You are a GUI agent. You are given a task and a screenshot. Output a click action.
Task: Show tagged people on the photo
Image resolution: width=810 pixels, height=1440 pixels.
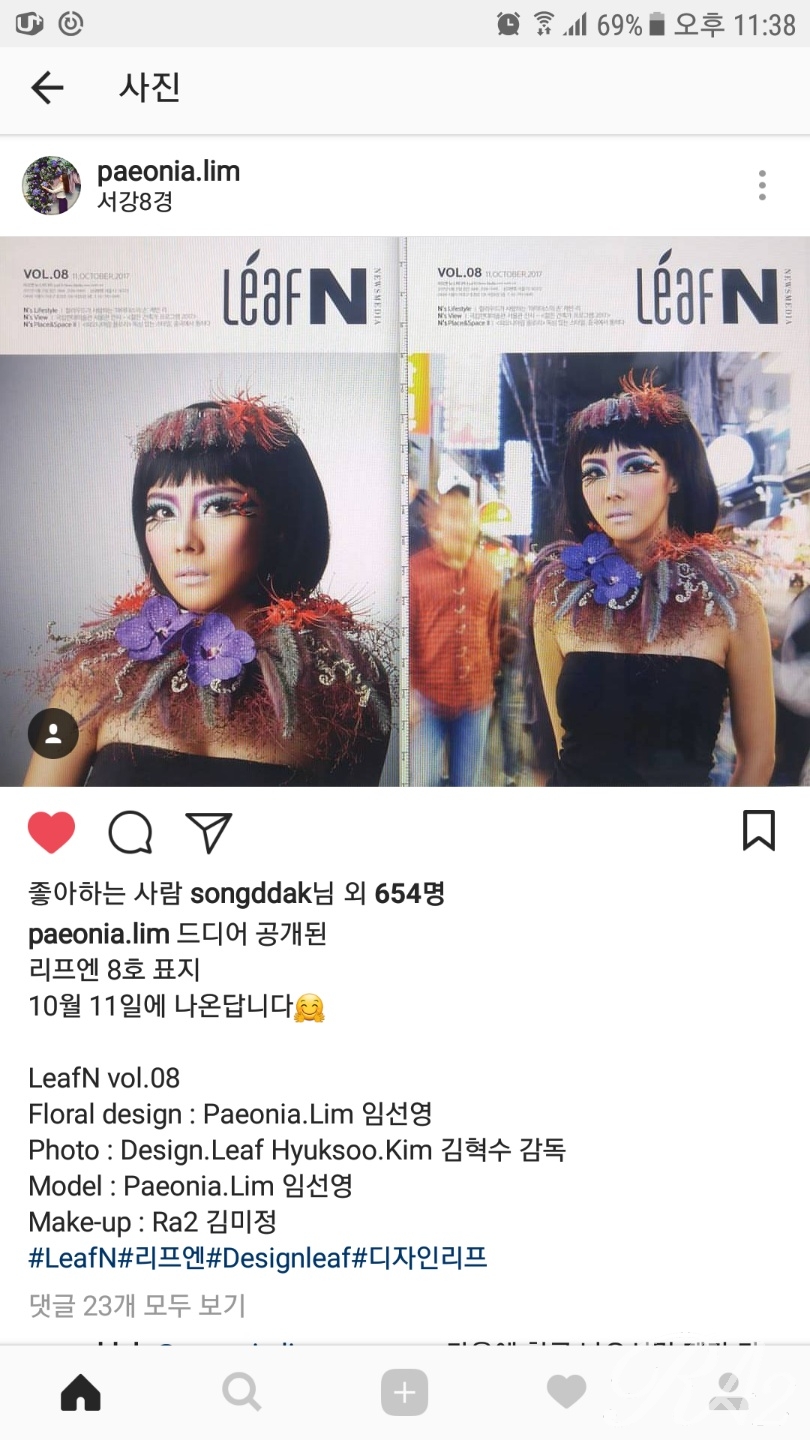pos(54,734)
